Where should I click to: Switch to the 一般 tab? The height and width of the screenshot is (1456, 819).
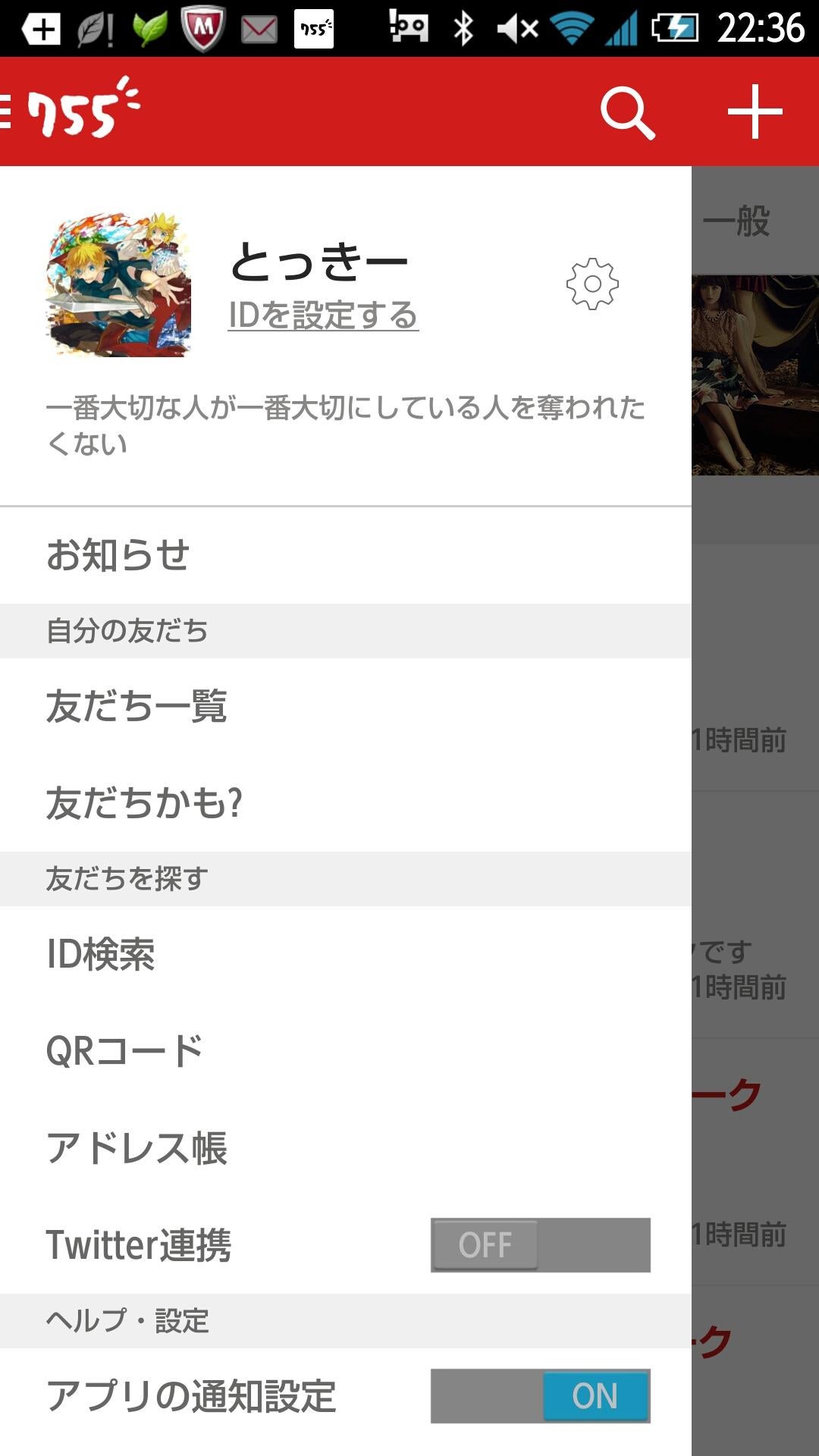tap(739, 222)
